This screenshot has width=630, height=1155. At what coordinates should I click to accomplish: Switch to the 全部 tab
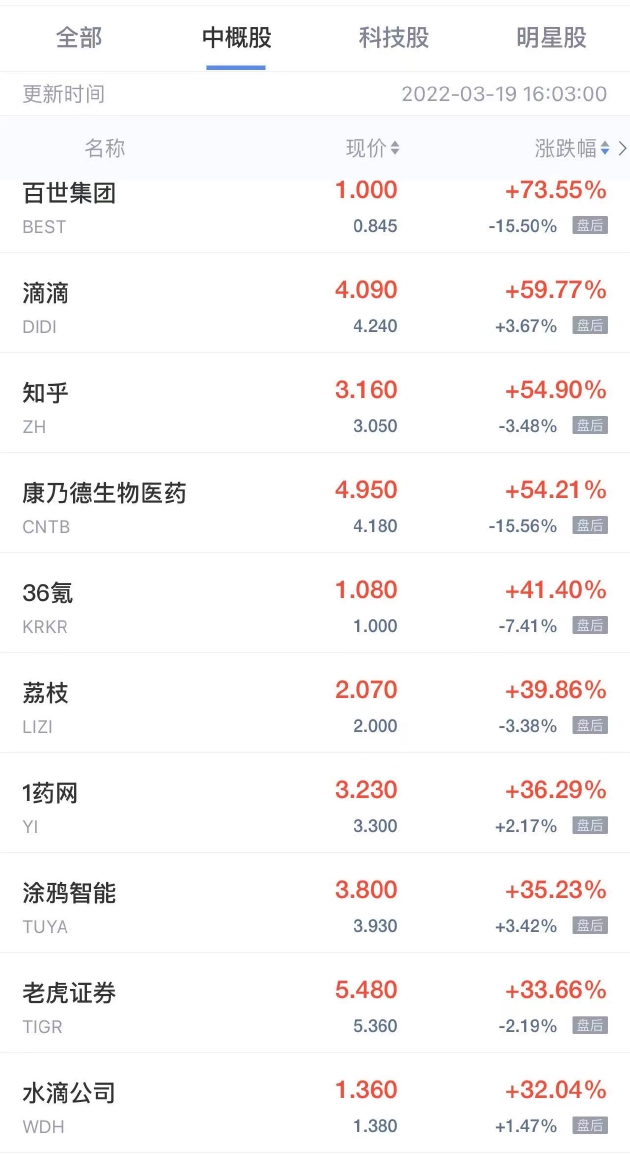tap(79, 38)
